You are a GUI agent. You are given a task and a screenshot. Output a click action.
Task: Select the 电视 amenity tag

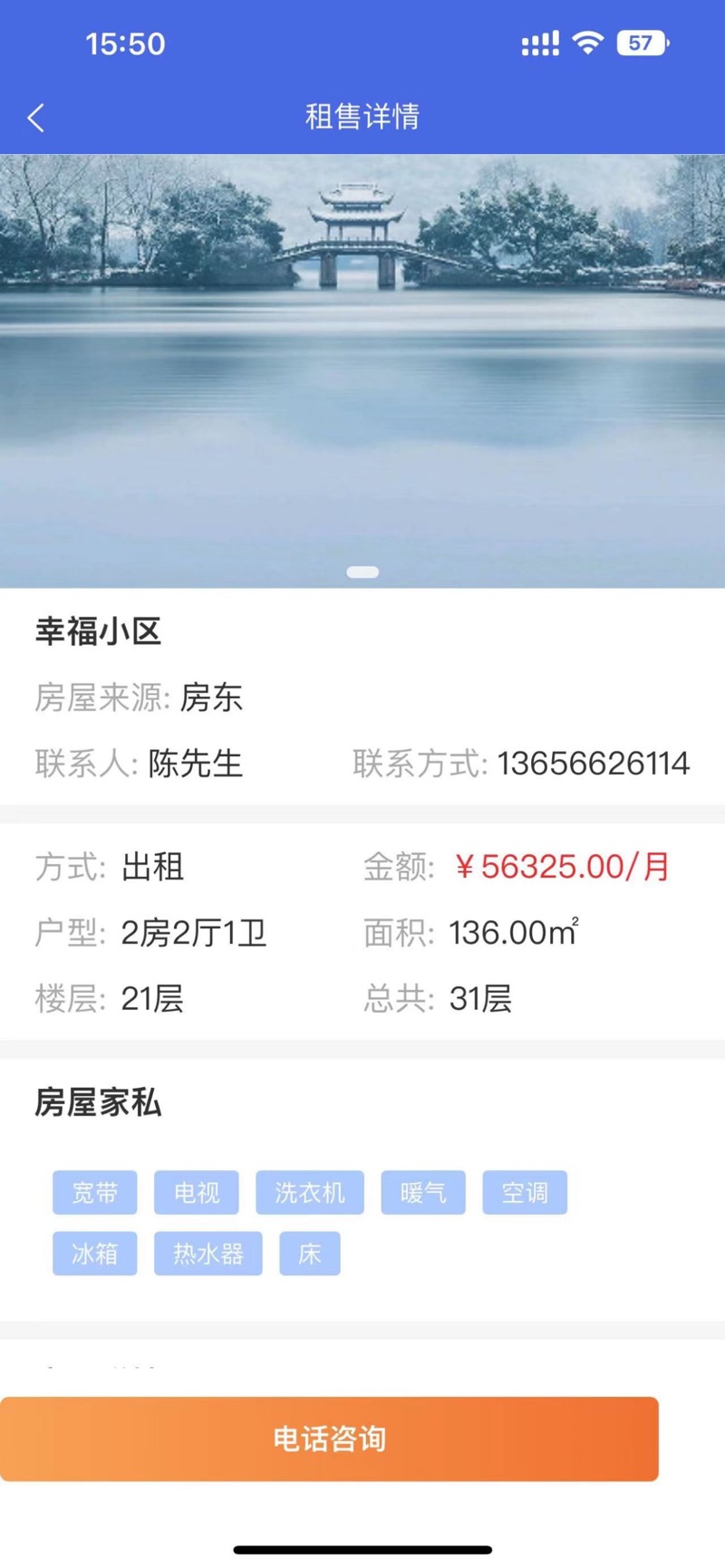(x=197, y=1193)
